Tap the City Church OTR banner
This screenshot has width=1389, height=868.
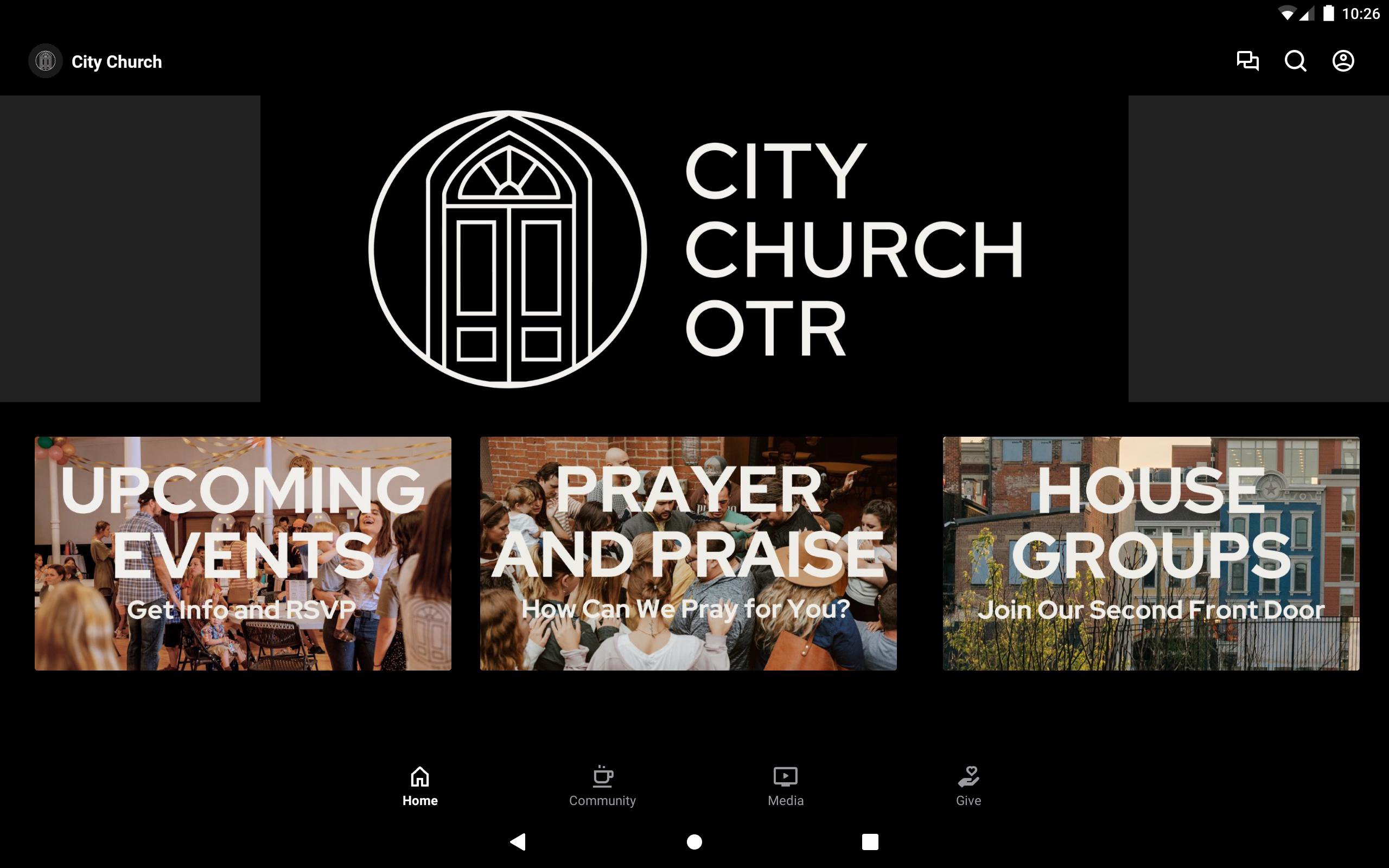coord(694,248)
